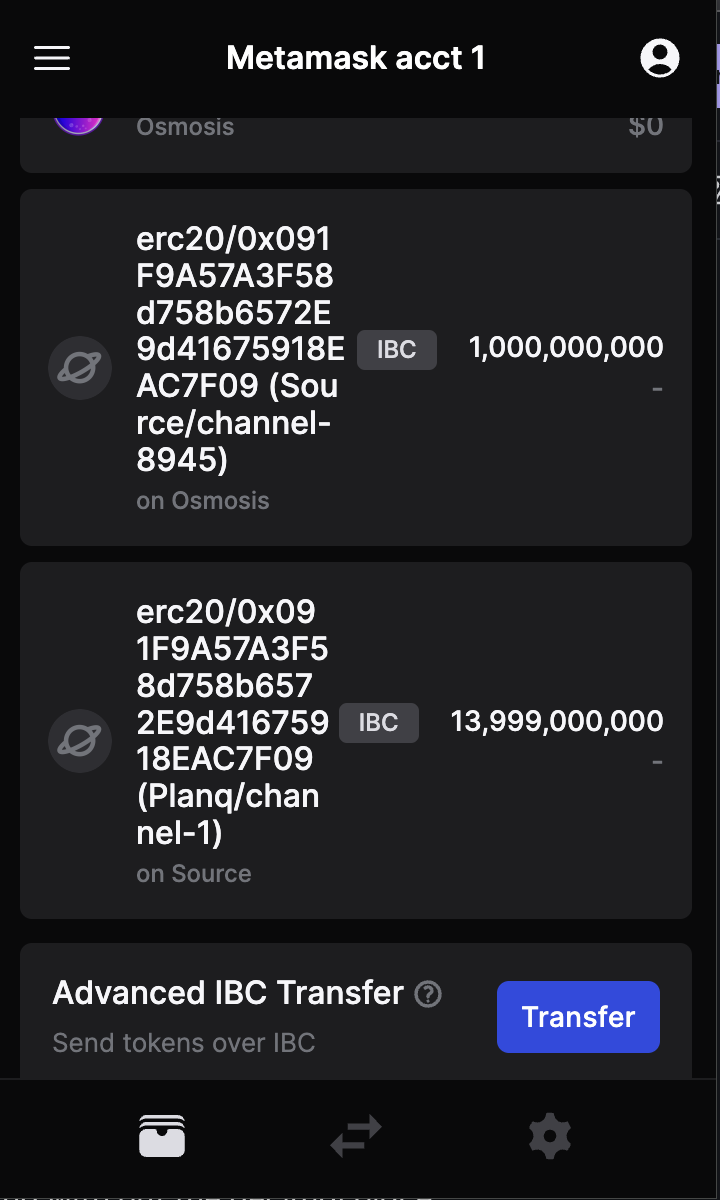Switch to the swap arrows tab
The width and height of the screenshot is (720, 1200).
tap(356, 1136)
